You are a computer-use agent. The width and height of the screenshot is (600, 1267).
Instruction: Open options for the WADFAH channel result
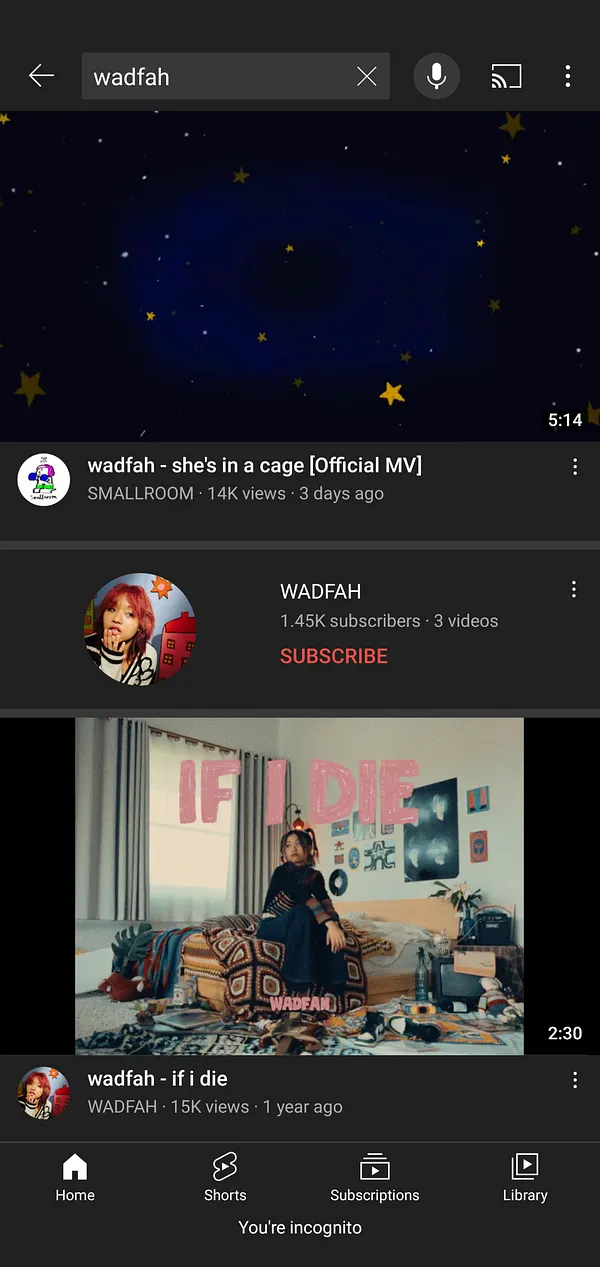coord(574,590)
